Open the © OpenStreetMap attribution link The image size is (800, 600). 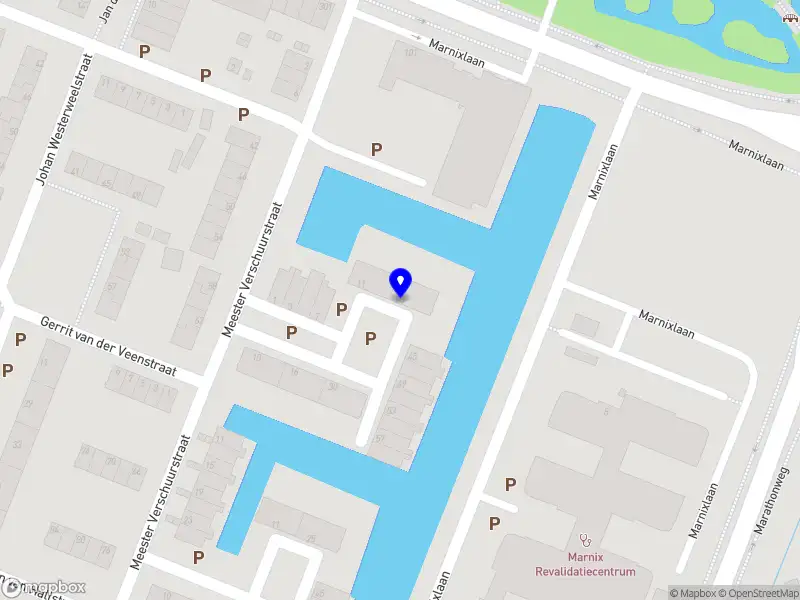click(x=758, y=593)
